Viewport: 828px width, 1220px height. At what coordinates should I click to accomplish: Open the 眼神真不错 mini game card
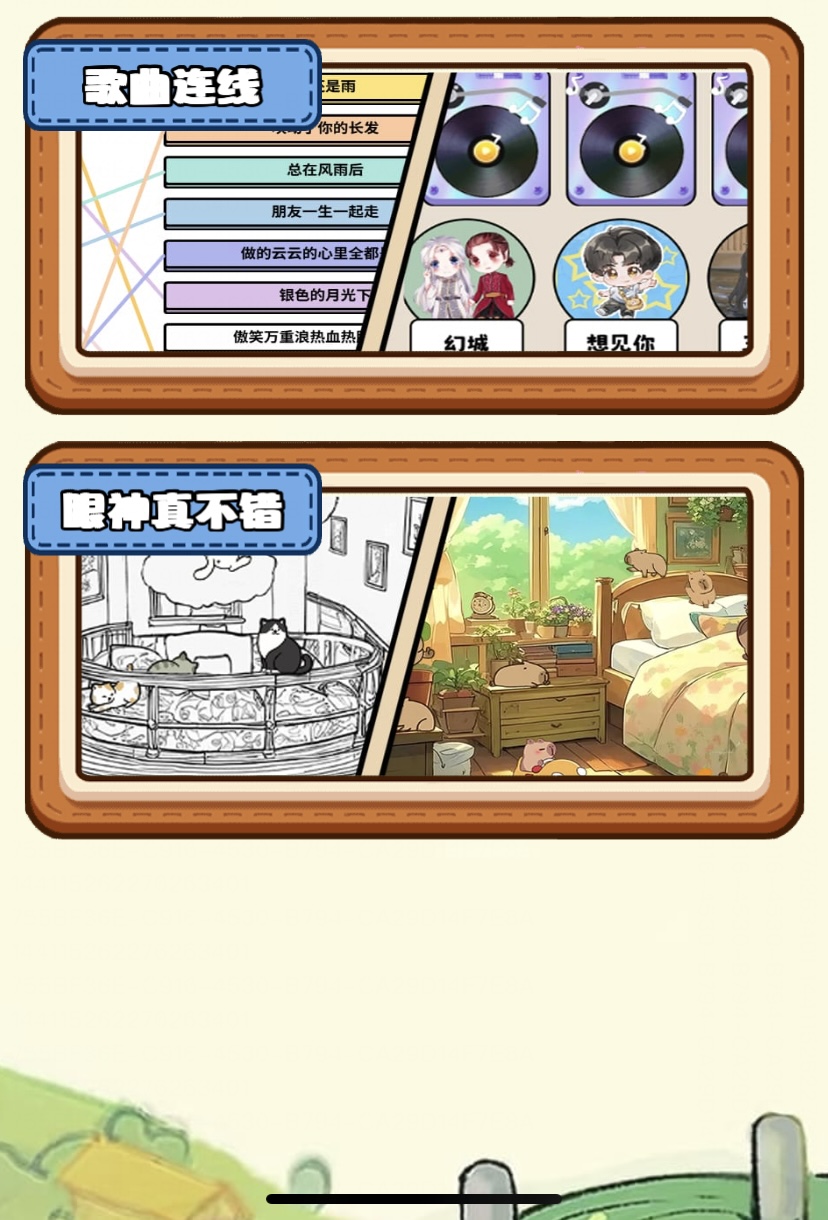pos(414,638)
